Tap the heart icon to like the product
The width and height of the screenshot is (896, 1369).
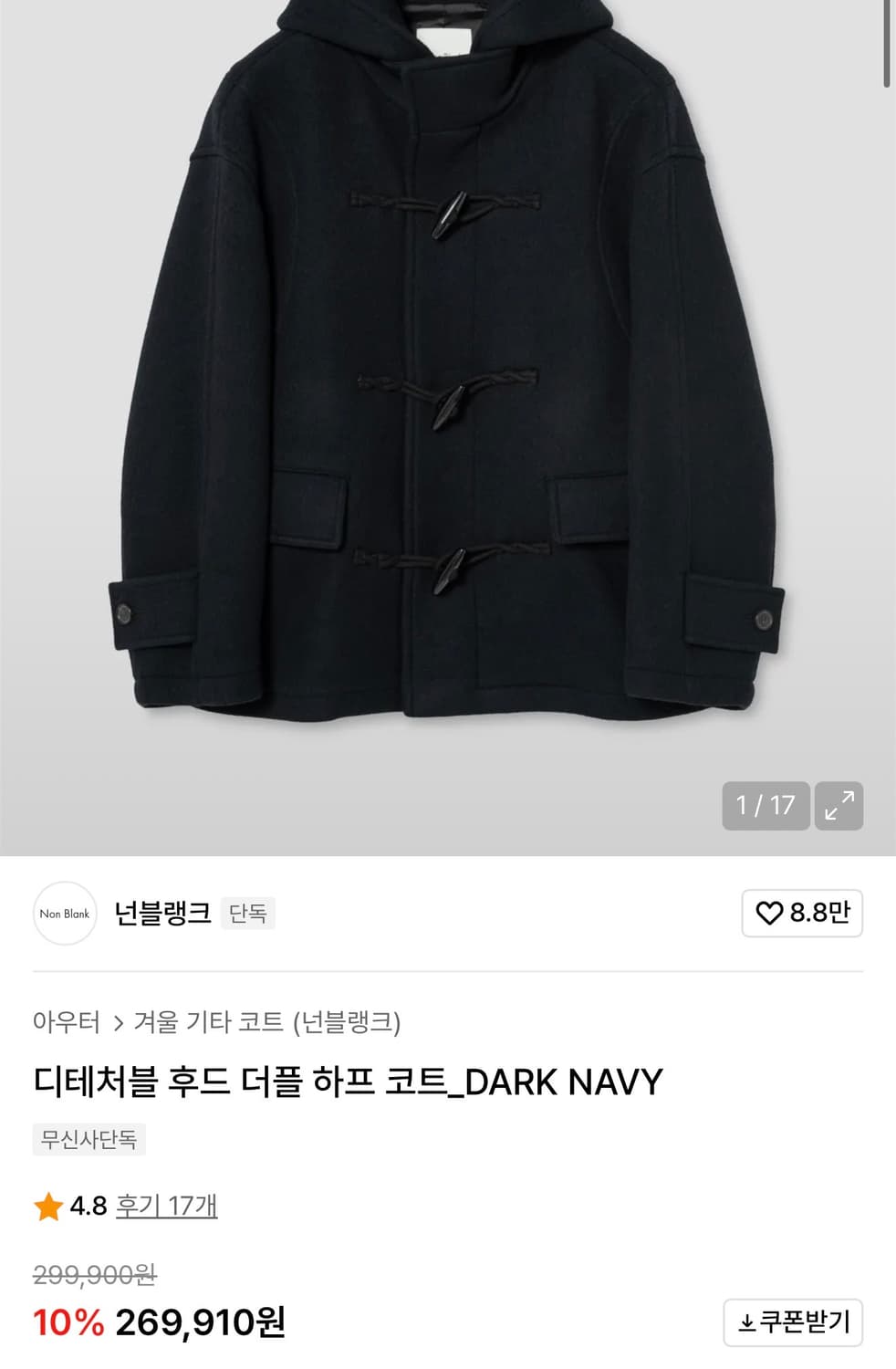pyautogui.click(x=771, y=914)
